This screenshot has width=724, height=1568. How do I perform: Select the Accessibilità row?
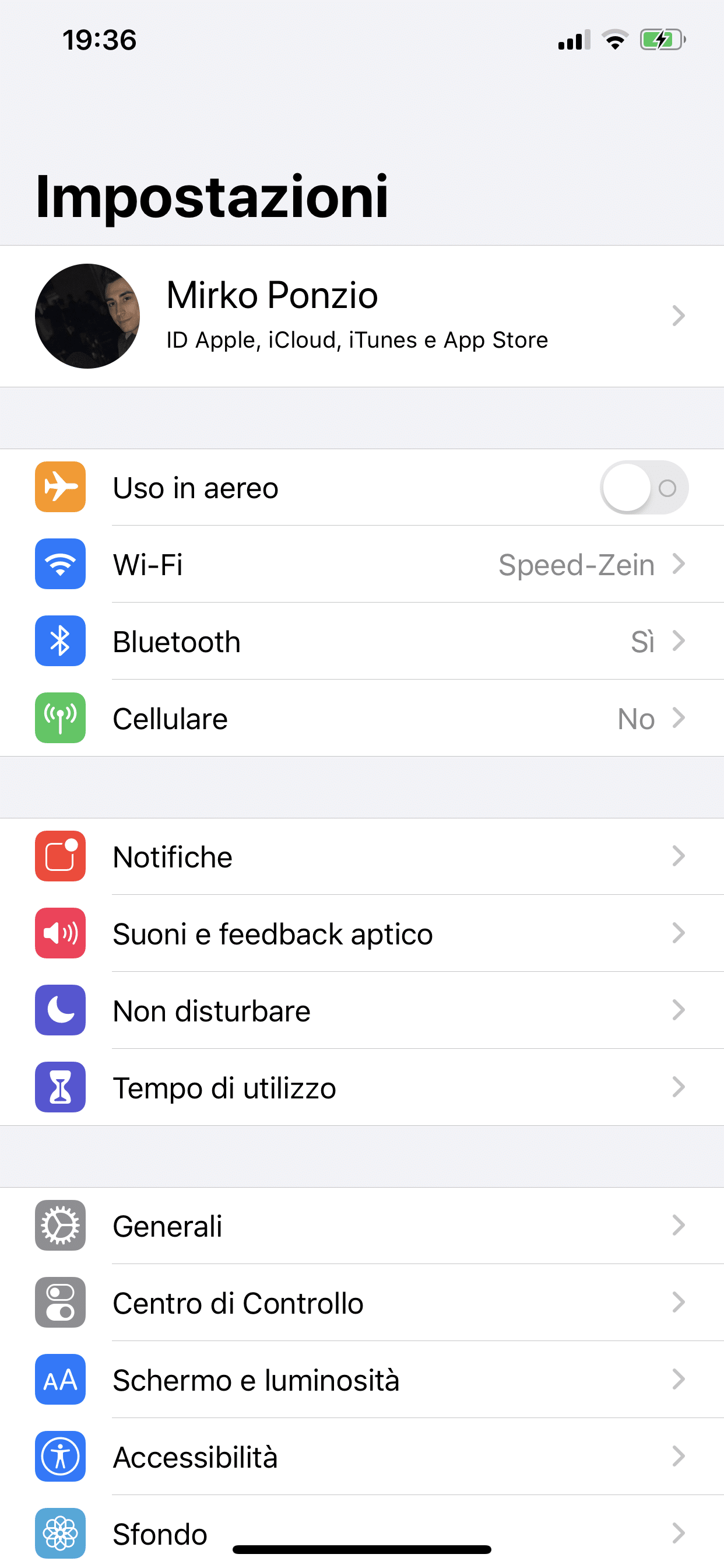[362, 1457]
